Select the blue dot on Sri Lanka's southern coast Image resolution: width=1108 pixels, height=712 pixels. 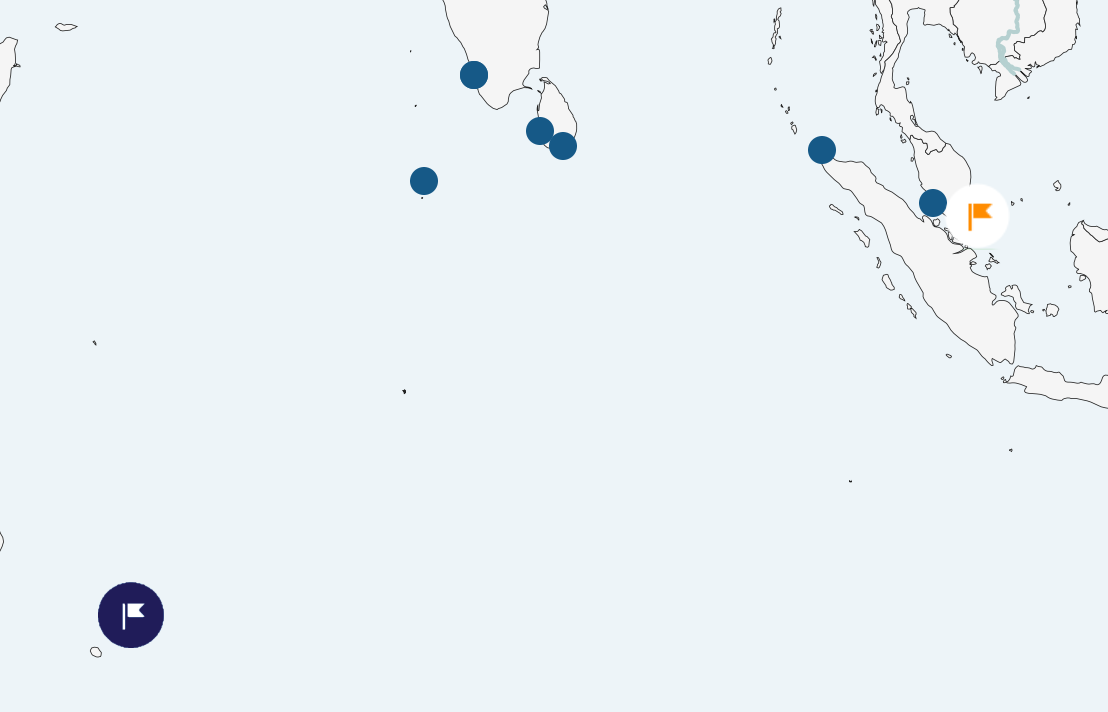point(563,146)
